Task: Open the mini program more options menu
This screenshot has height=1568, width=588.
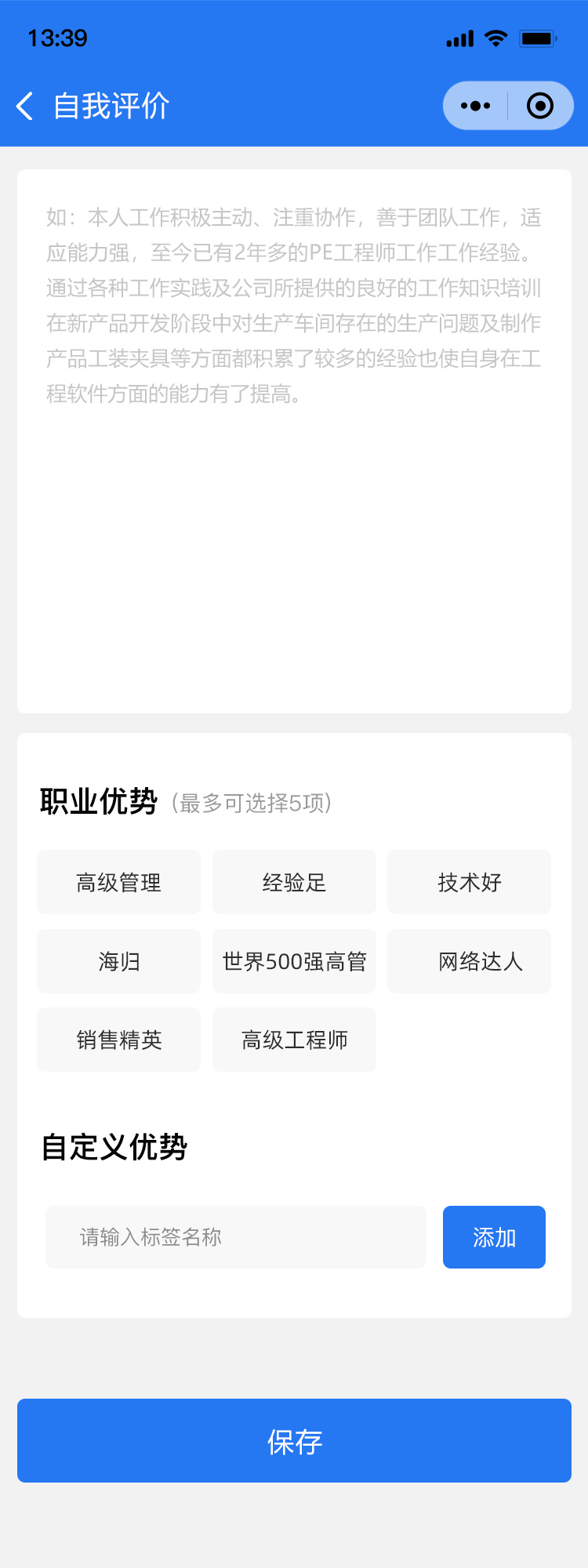Action: pos(476,106)
